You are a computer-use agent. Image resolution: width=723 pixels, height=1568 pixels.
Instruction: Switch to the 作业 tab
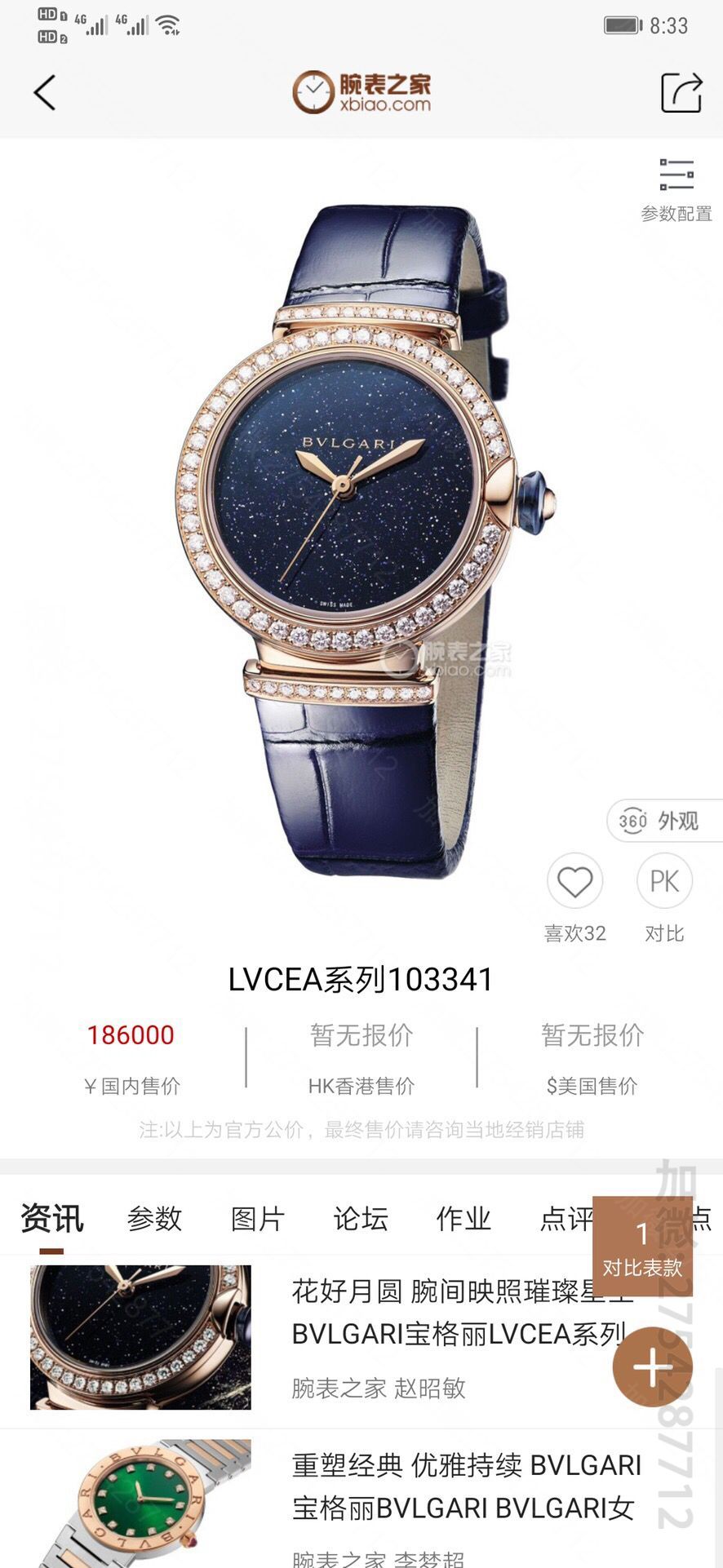pos(464,1219)
